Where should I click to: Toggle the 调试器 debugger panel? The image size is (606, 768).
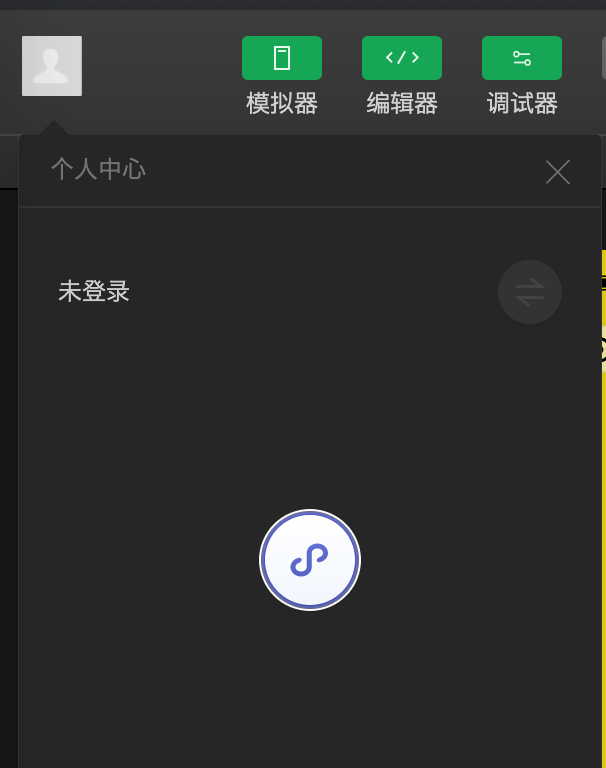(x=522, y=58)
